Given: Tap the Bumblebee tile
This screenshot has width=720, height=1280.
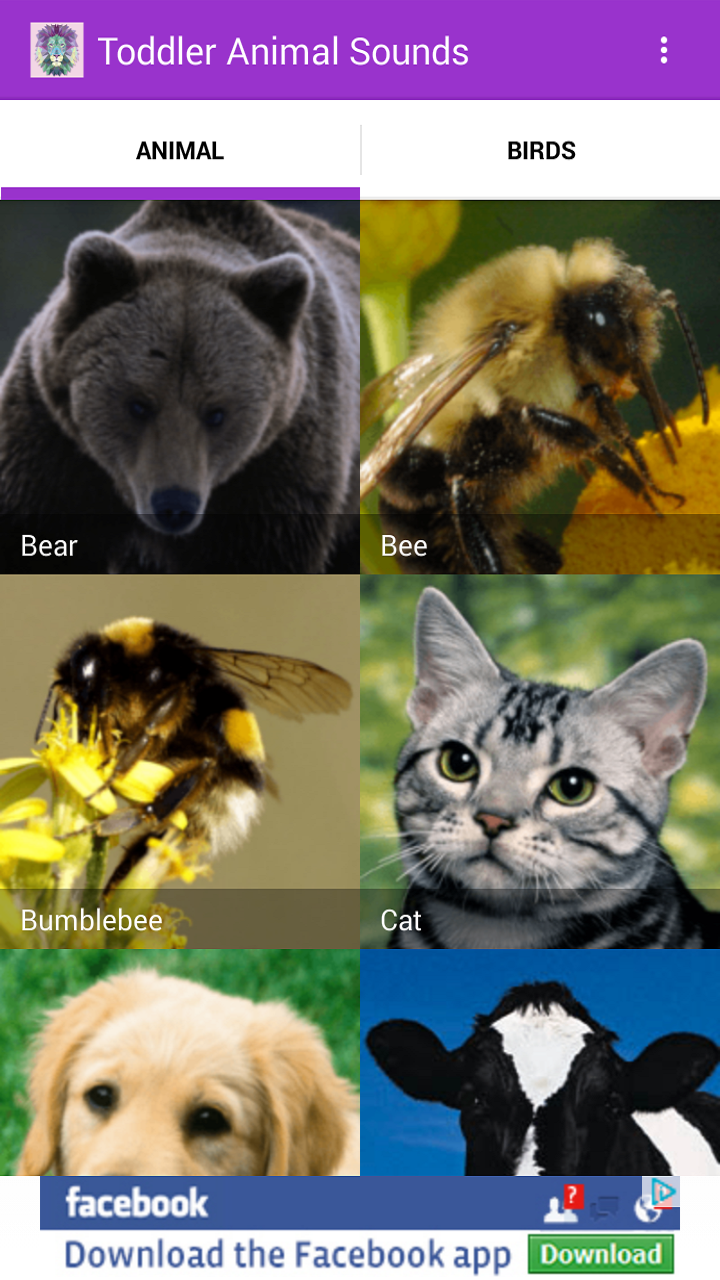Looking at the screenshot, I should (x=180, y=762).
